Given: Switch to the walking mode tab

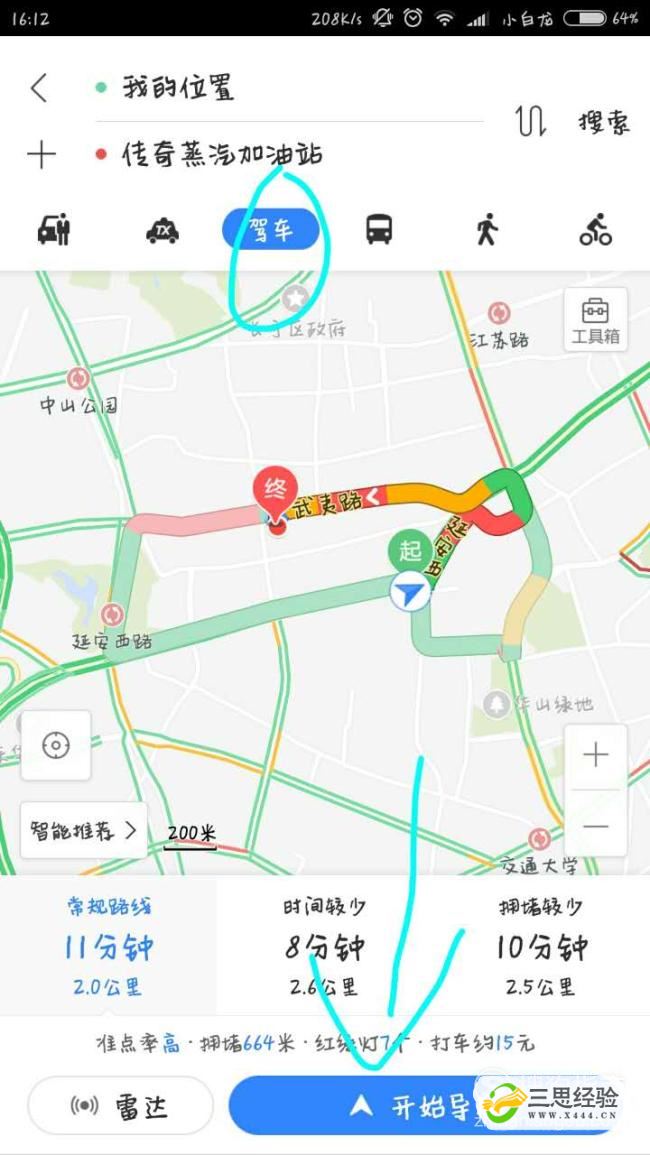Looking at the screenshot, I should [x=487, y=231].
